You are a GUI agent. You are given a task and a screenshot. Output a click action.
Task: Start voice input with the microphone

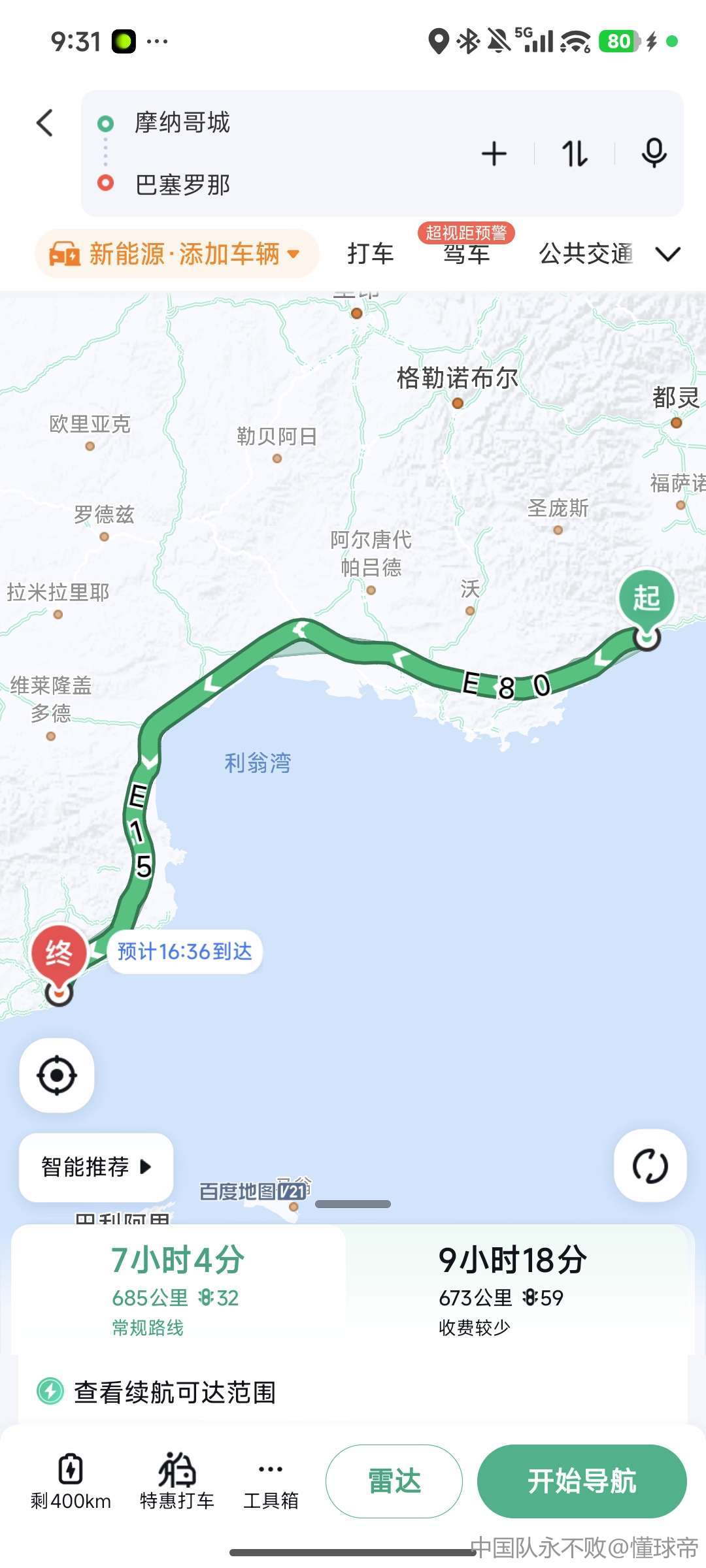point(654,154)
